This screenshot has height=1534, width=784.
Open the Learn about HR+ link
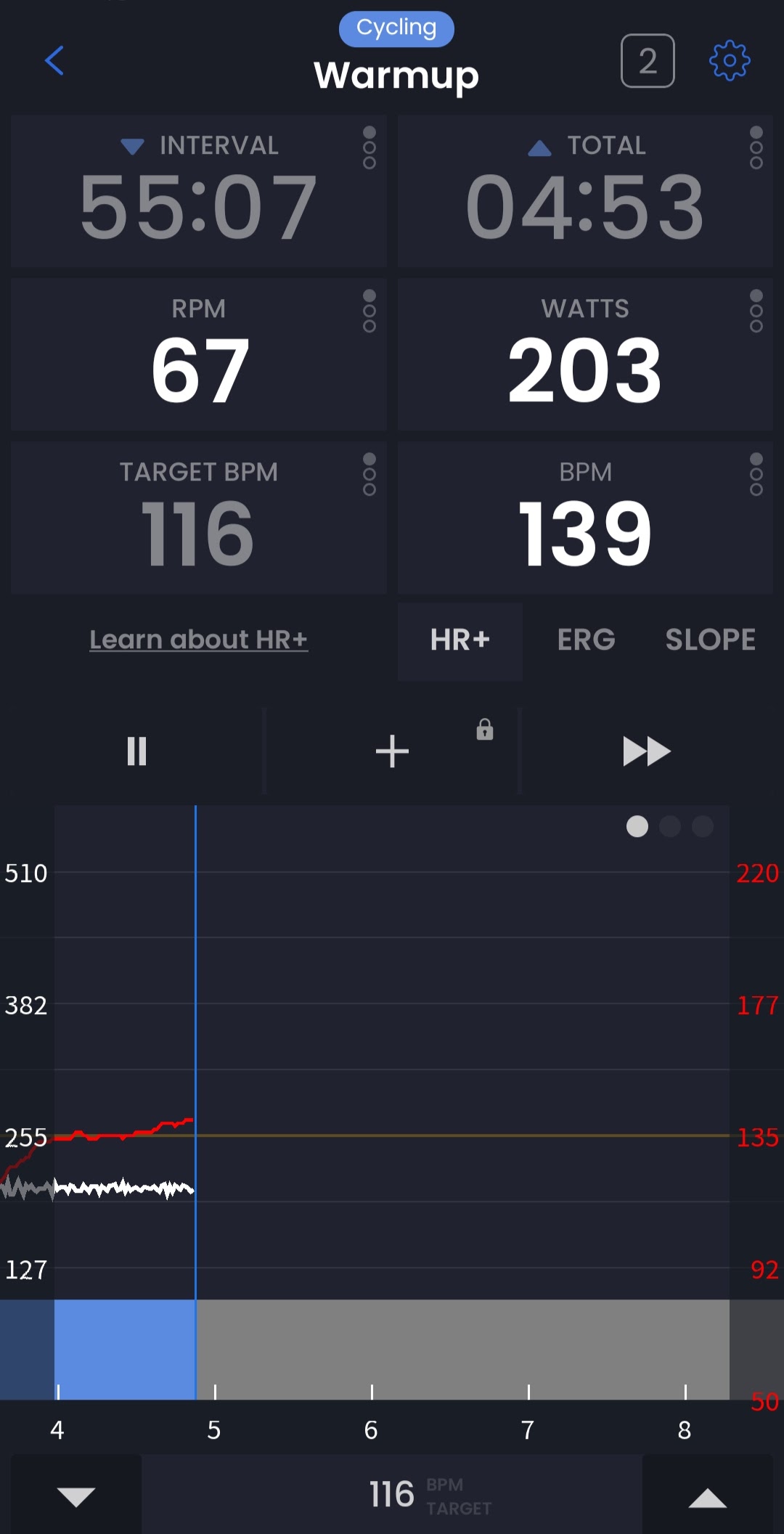[199, 640]
